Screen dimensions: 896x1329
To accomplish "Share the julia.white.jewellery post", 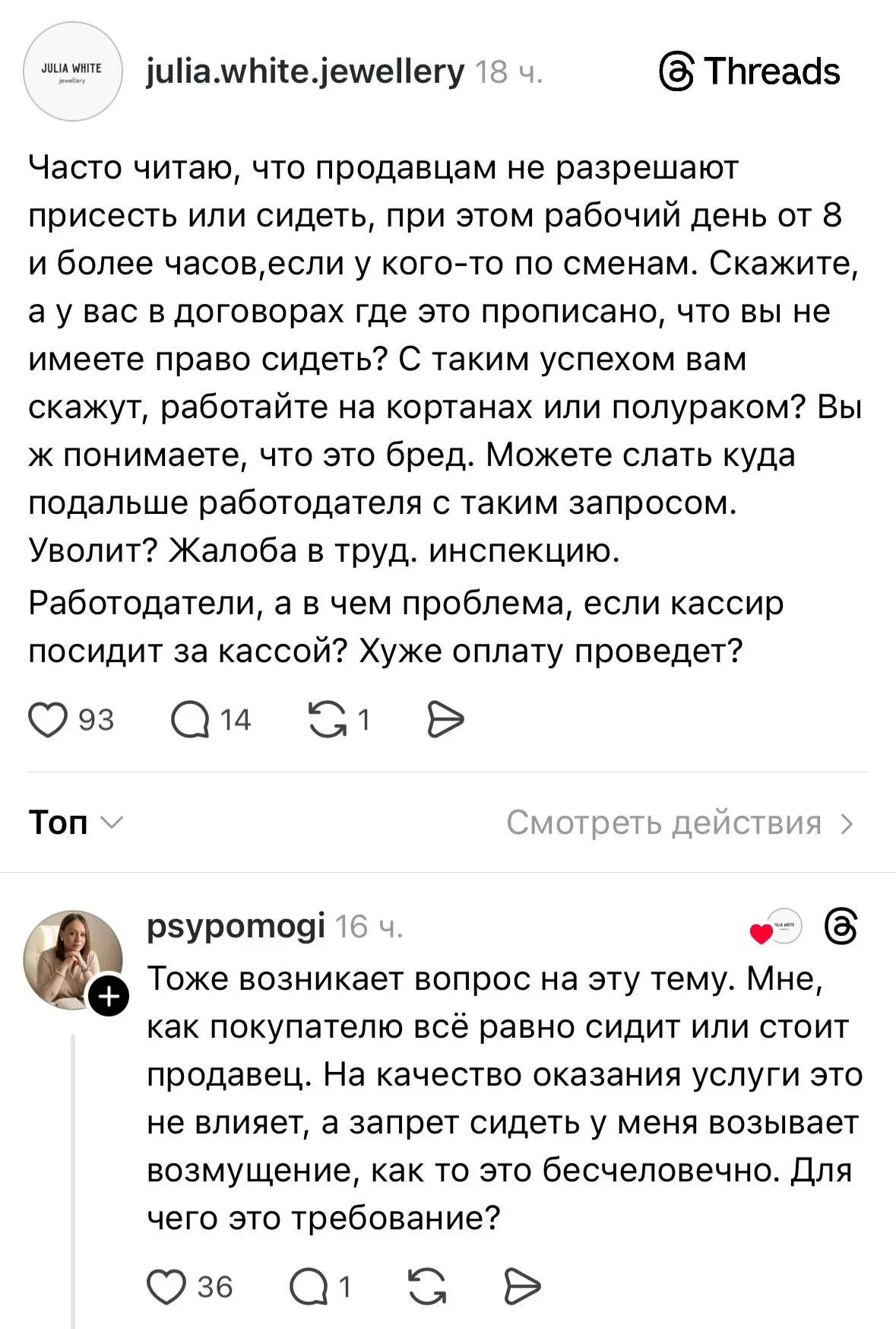I will tap(445, 719).
